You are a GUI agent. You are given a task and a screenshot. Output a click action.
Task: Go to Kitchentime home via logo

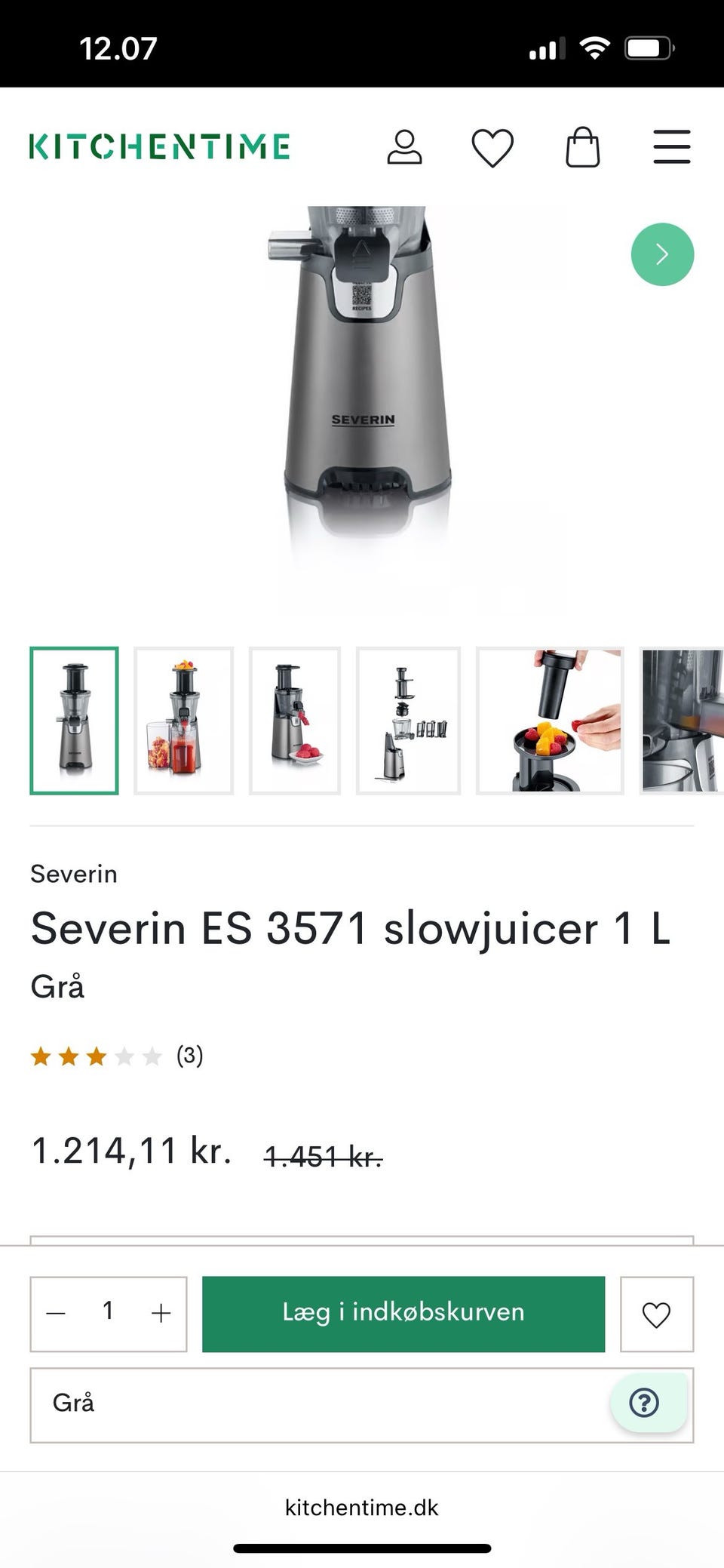click(x=159, y=147)
